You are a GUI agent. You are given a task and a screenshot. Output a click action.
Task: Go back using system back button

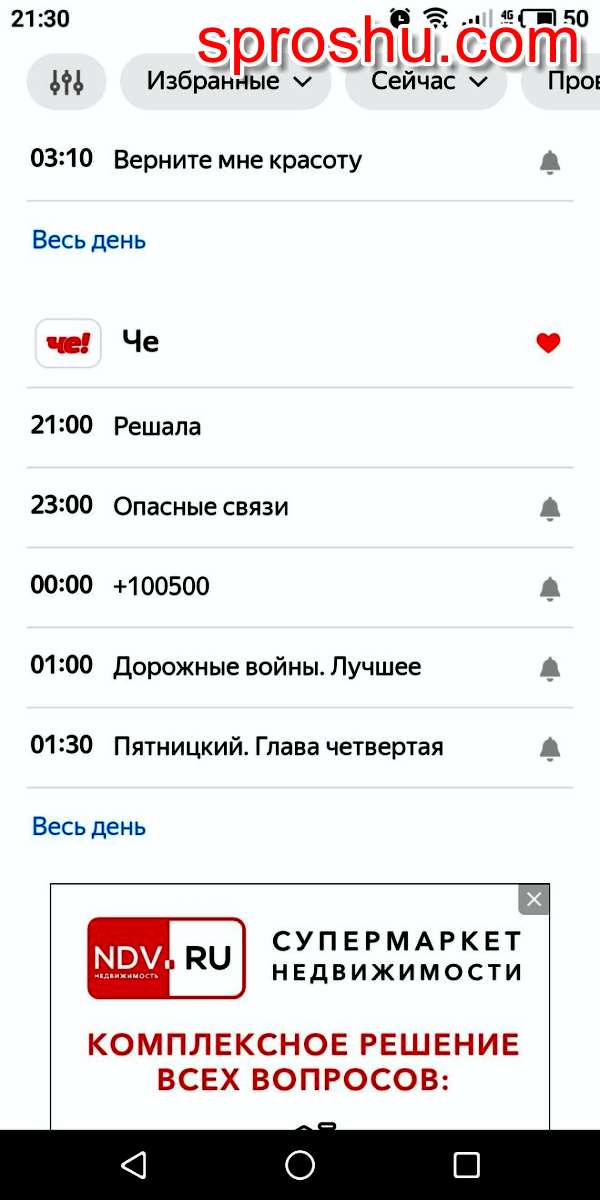point(133,1165)
